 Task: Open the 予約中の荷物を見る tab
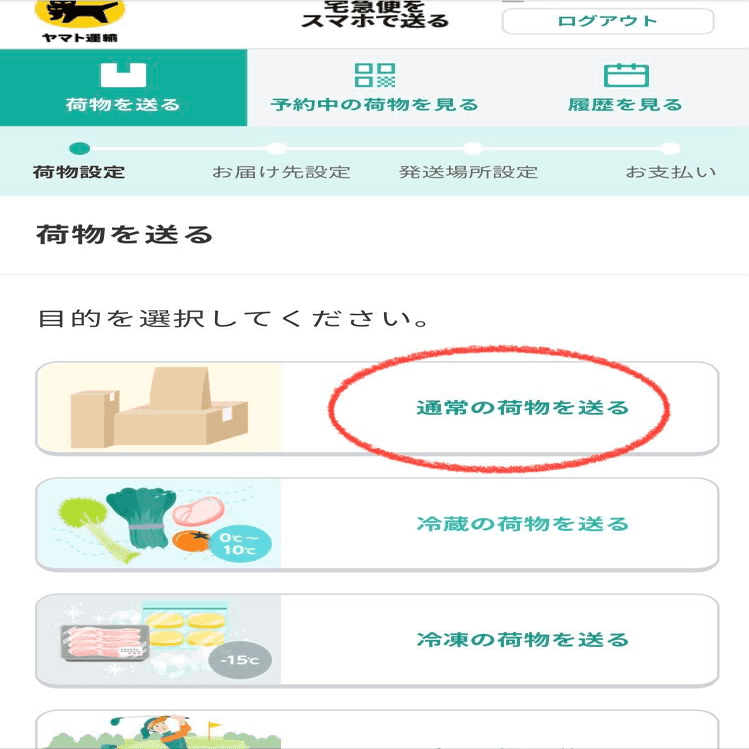point(374,88)
